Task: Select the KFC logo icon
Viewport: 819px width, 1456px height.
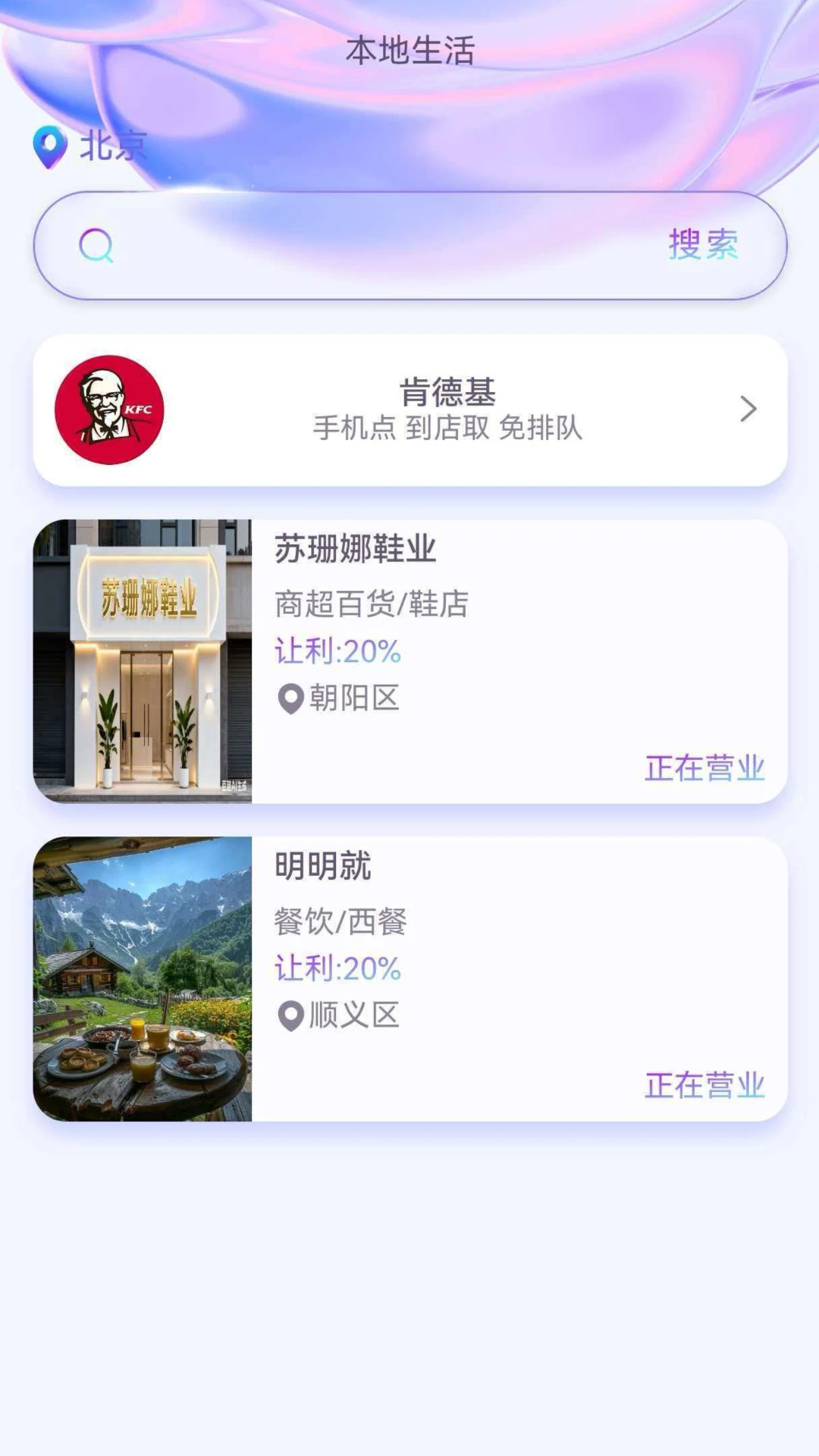Action: (x=111, y=409)
